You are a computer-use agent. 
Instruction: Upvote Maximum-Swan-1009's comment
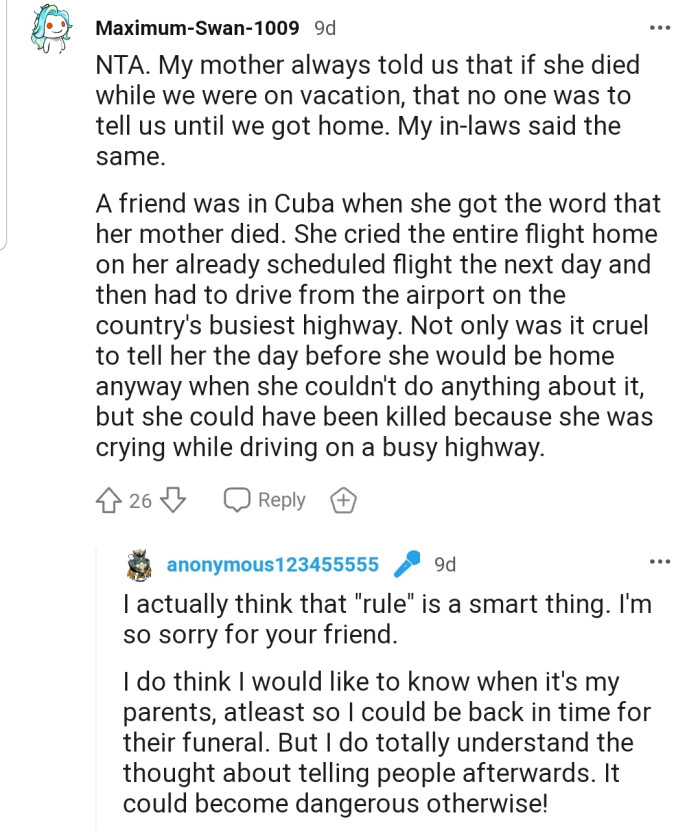(x=111, y=500)
